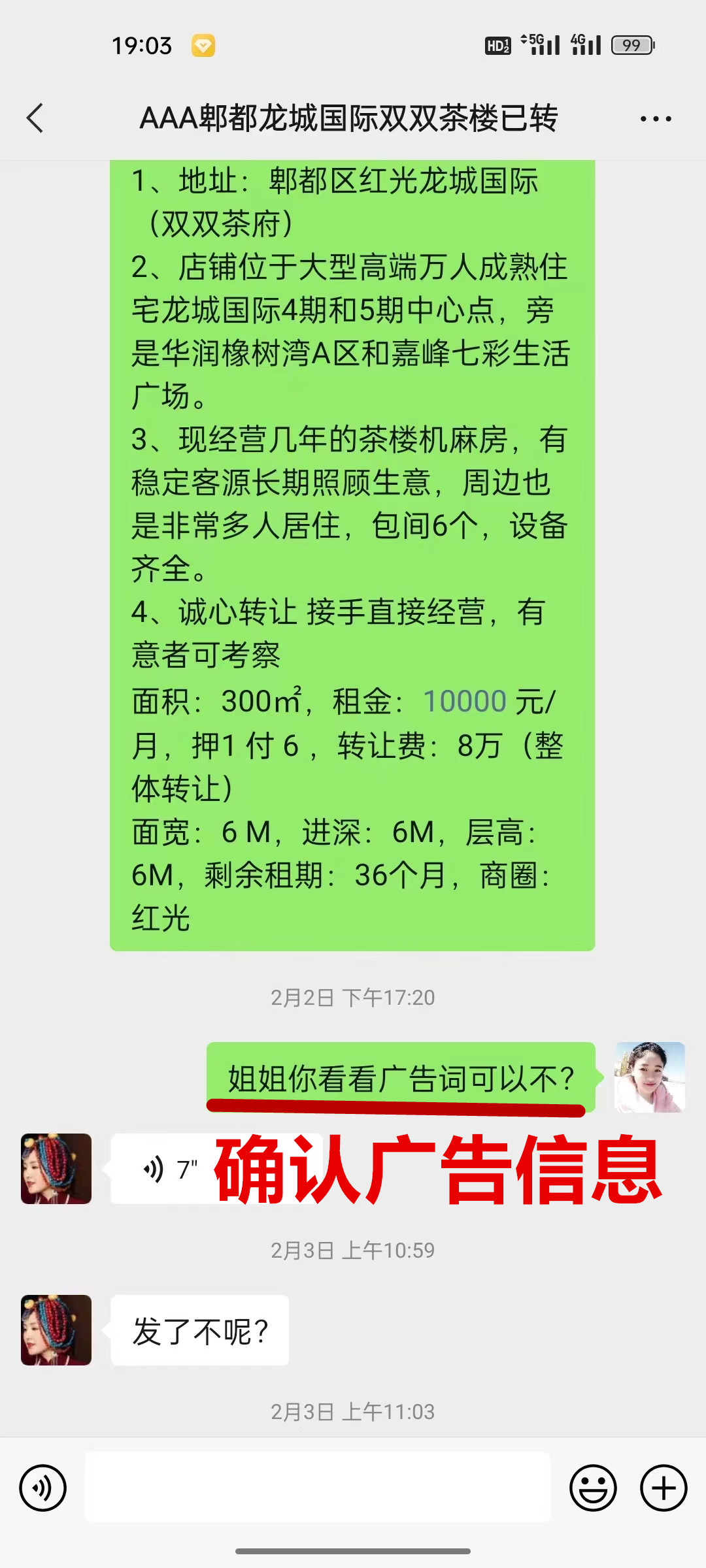Open the chat's three-dot overflow menu
Viewport: 706px width, 1568px height.
click(655, 118)
